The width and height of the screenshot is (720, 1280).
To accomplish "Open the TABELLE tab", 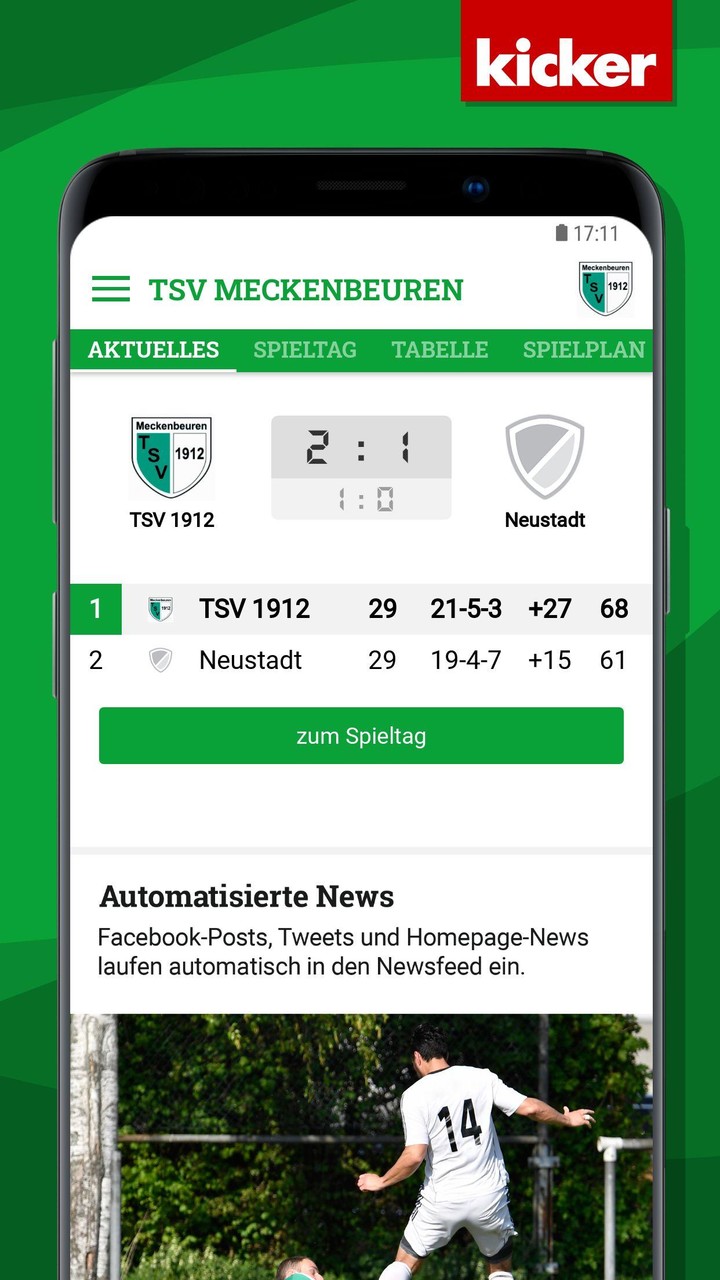I will click(x=439, y=350).
